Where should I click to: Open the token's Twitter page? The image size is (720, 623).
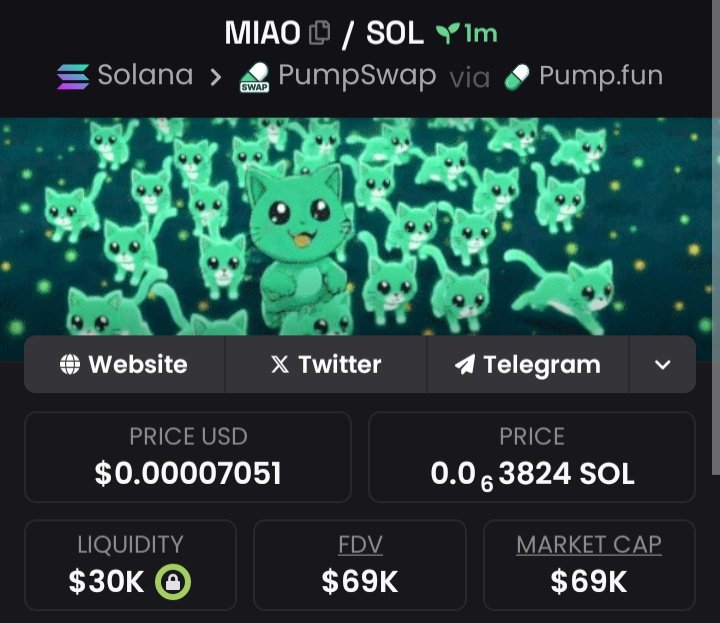[326, 364]
